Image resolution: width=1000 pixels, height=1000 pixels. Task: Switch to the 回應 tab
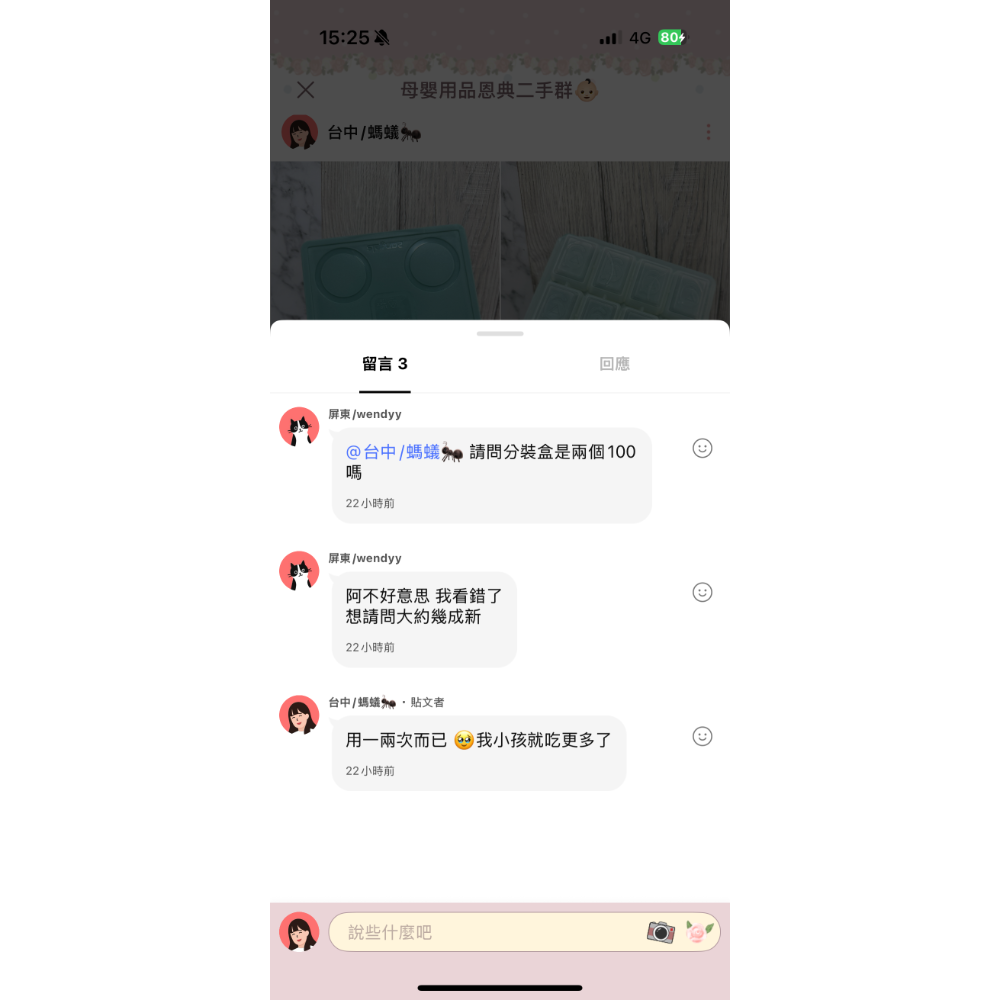click(x=614, y=364)
